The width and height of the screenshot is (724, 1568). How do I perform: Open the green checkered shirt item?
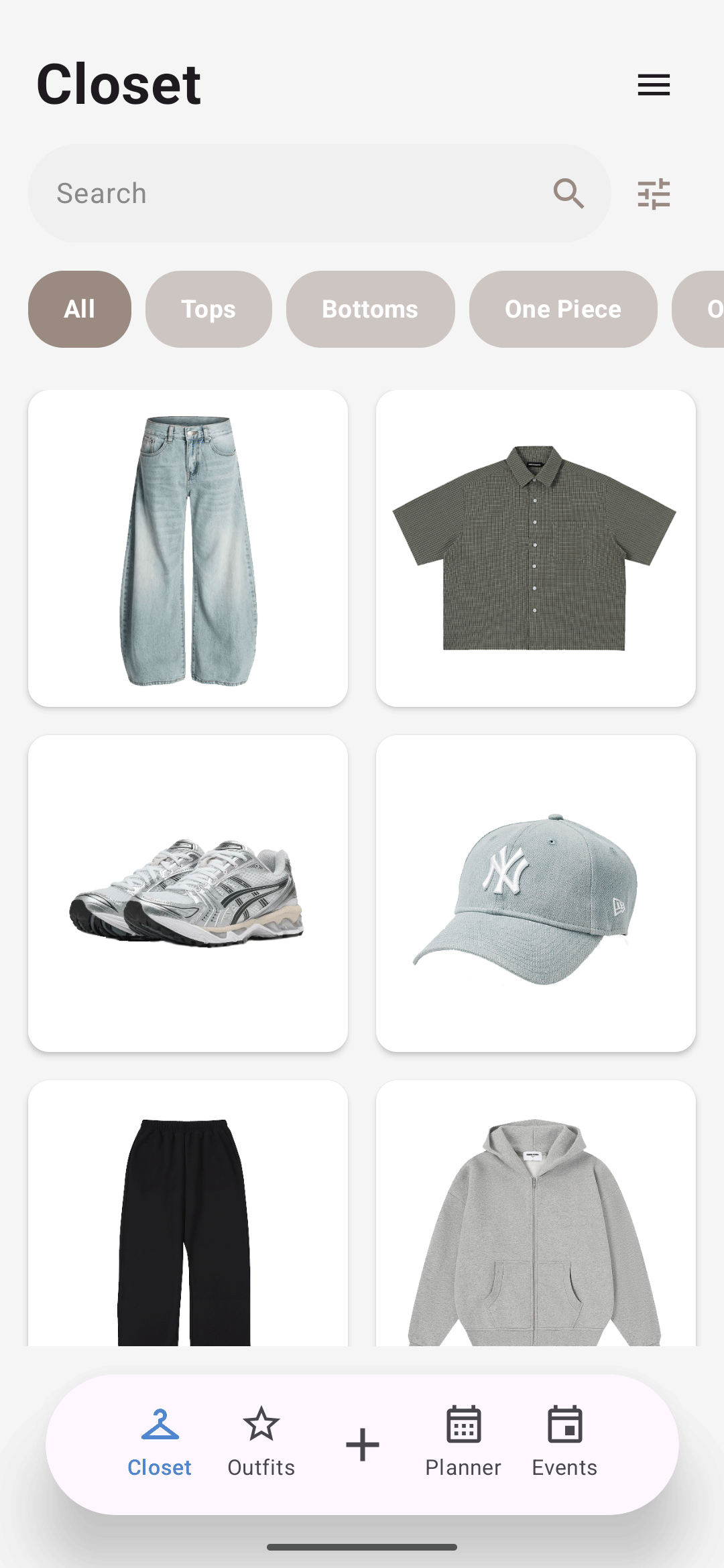[535, 548]
